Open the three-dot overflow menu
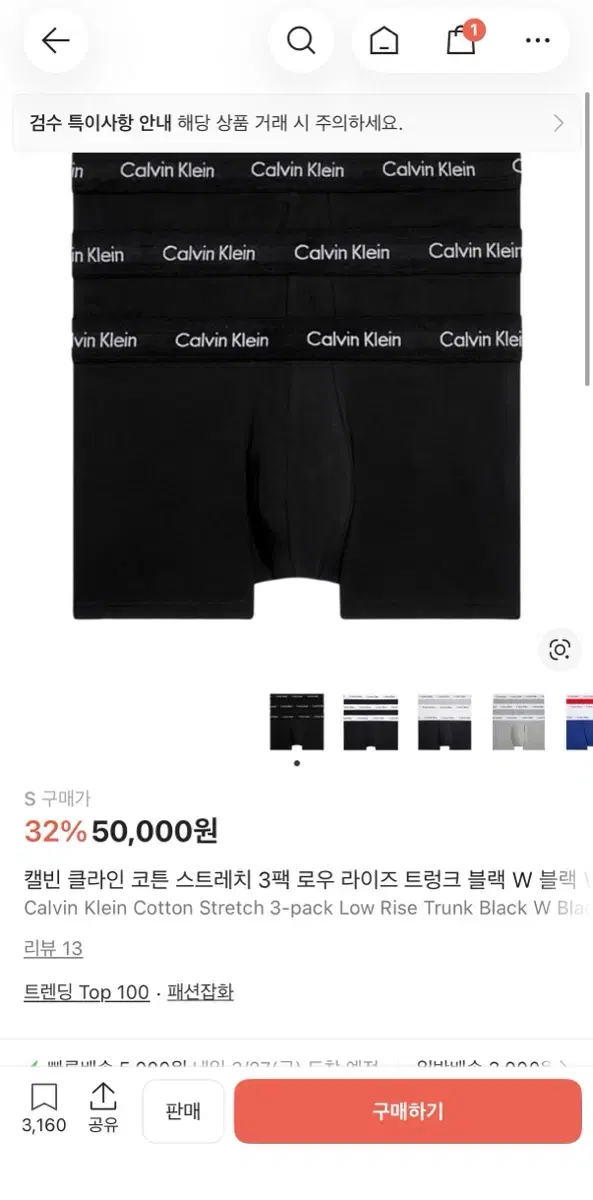 coord(538,41)
